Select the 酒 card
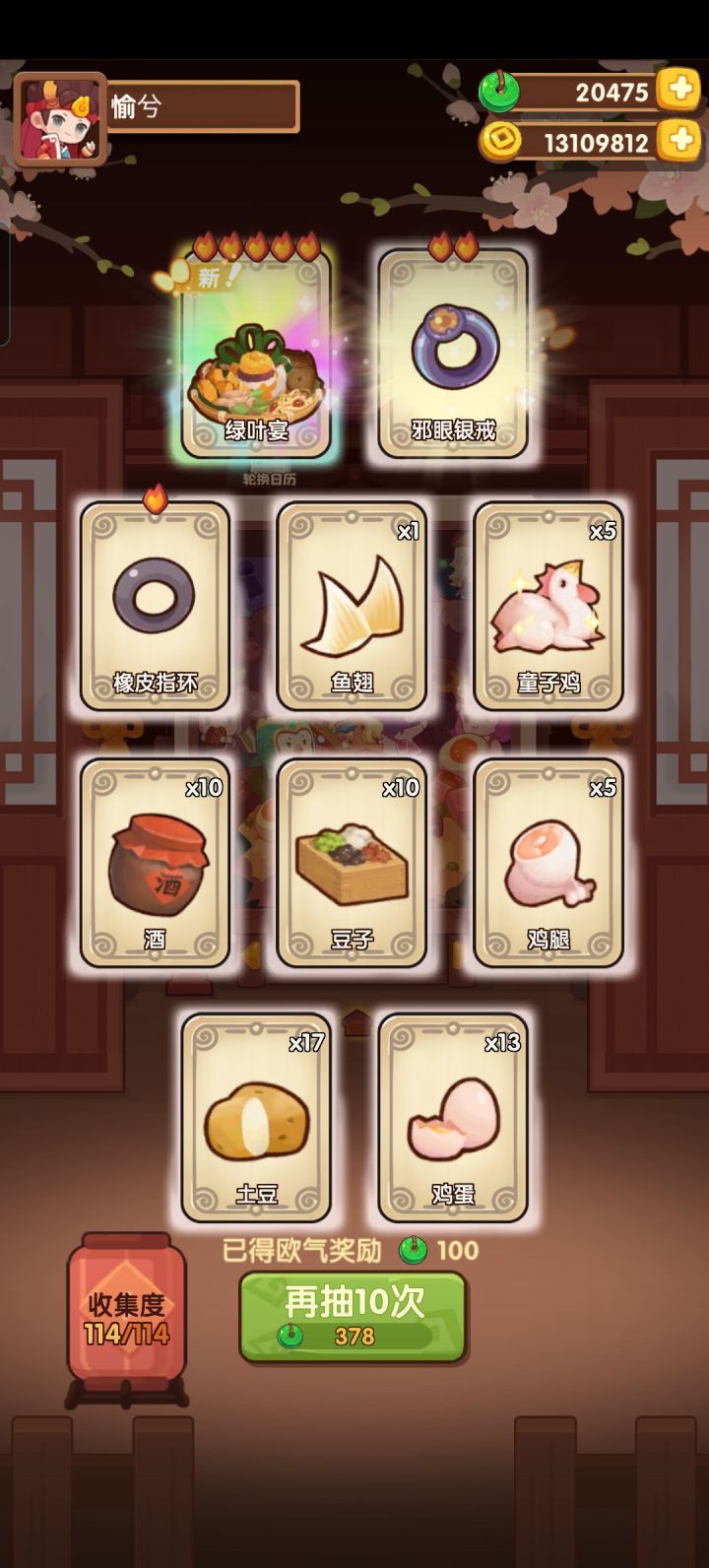 point(155,862)
